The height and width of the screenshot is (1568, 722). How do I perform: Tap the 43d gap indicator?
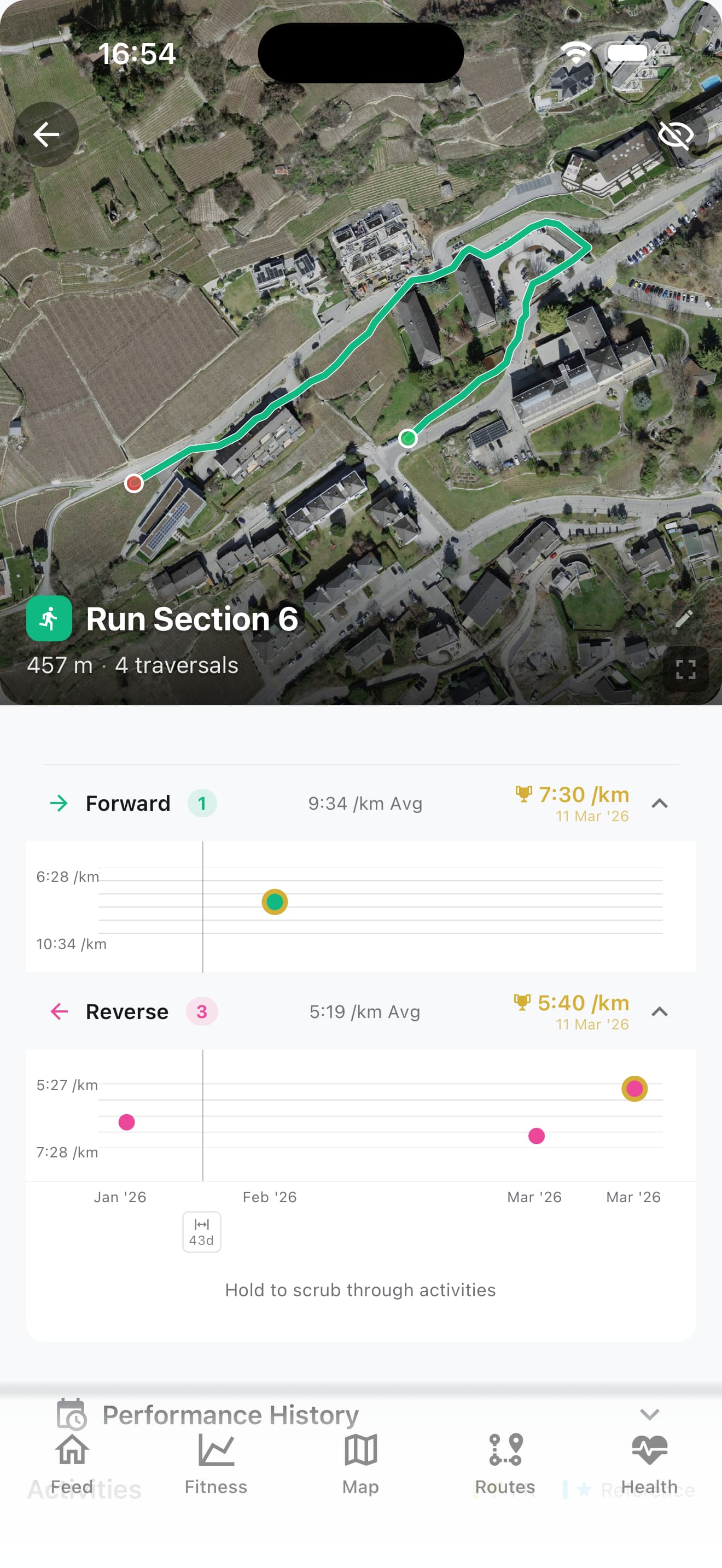[x=201, y=1231]
